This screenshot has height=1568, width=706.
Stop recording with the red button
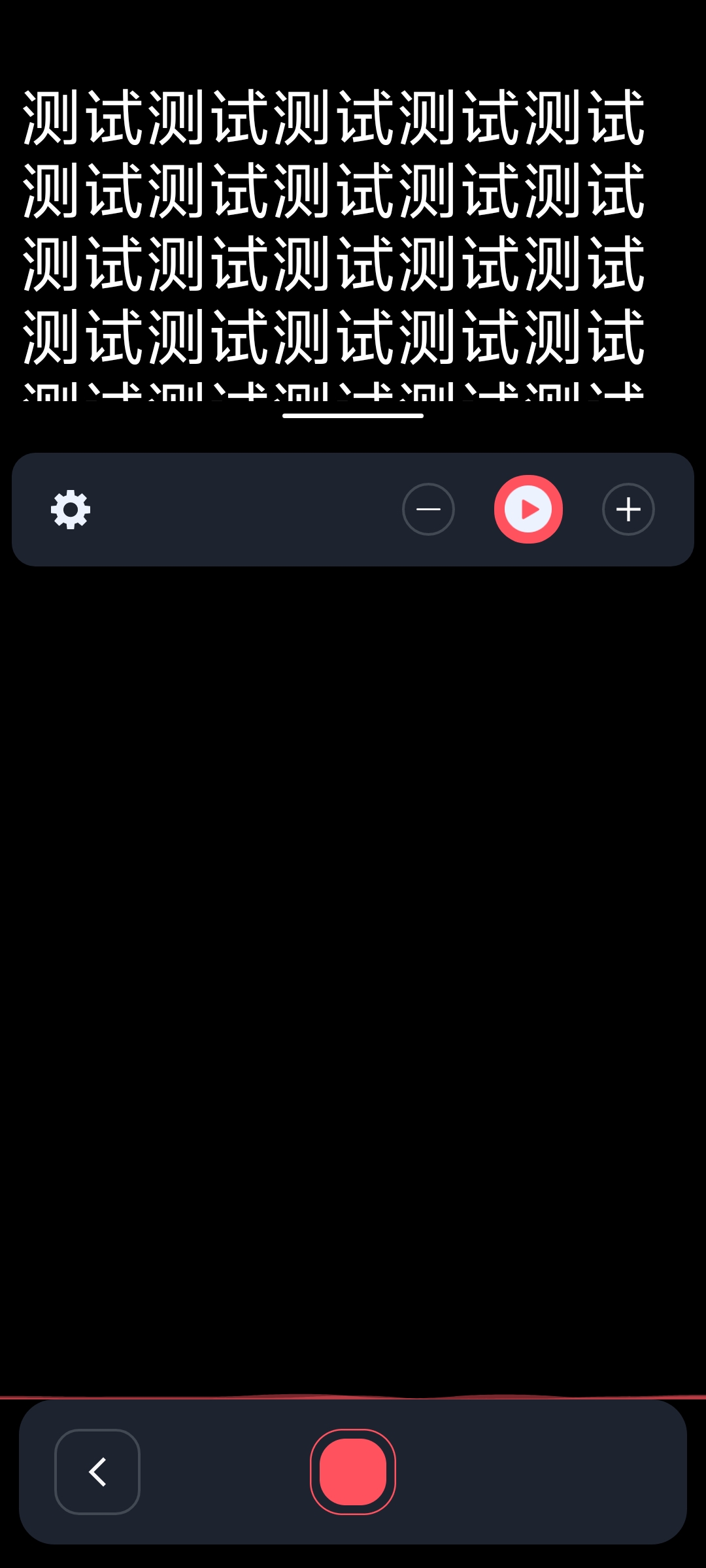[x=353, y=1471]
